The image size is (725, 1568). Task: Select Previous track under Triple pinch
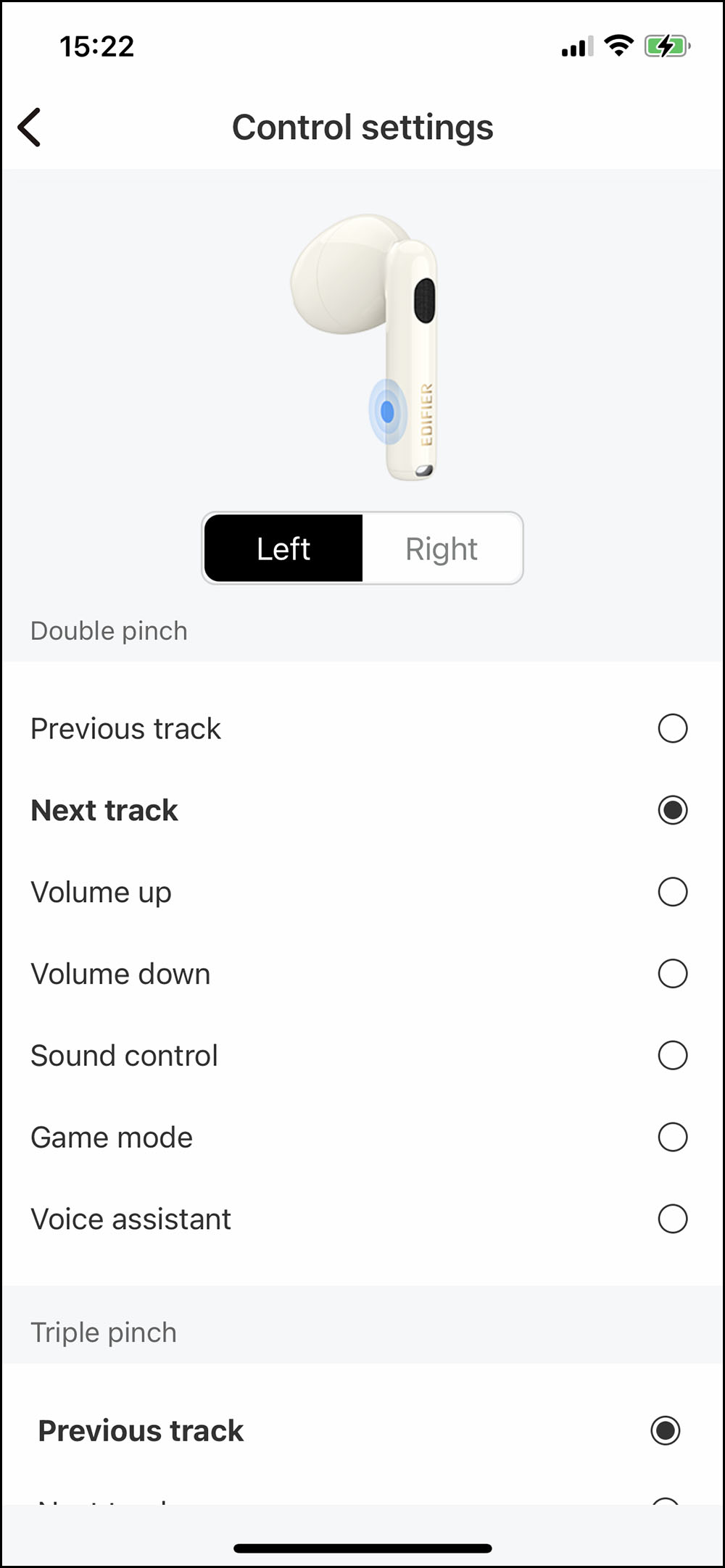point(665,1431)
